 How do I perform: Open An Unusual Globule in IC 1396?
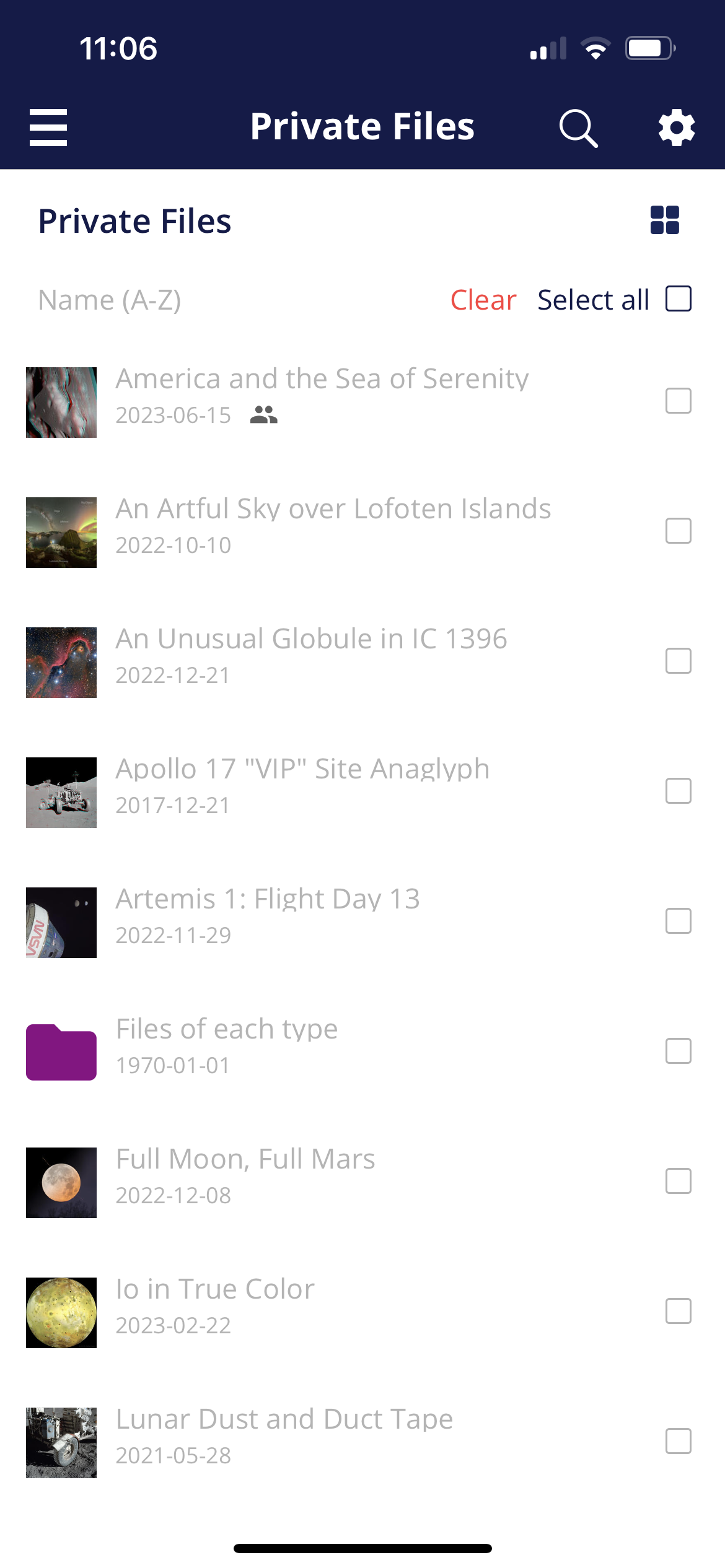311,639
